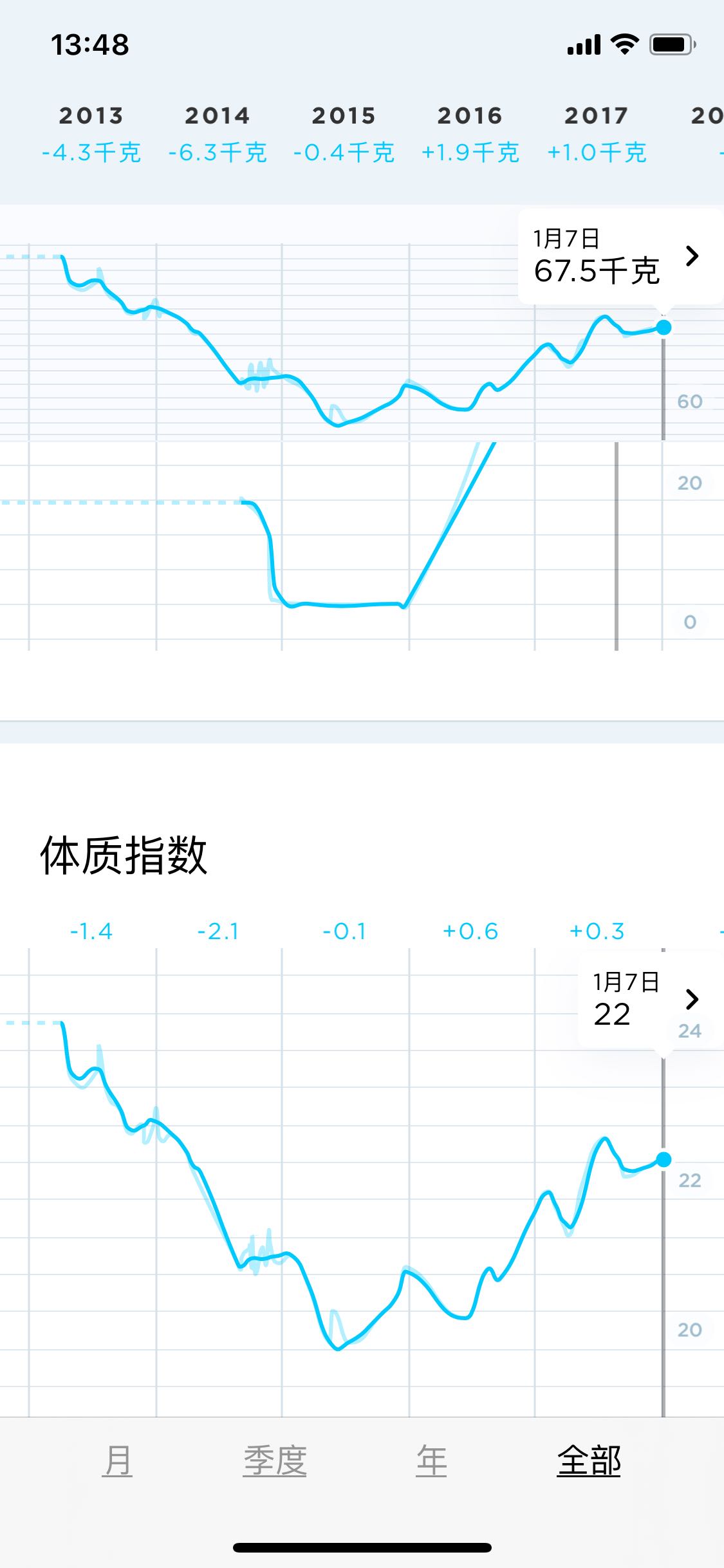Tap the 2017 year column

click(x=597, y=134)
